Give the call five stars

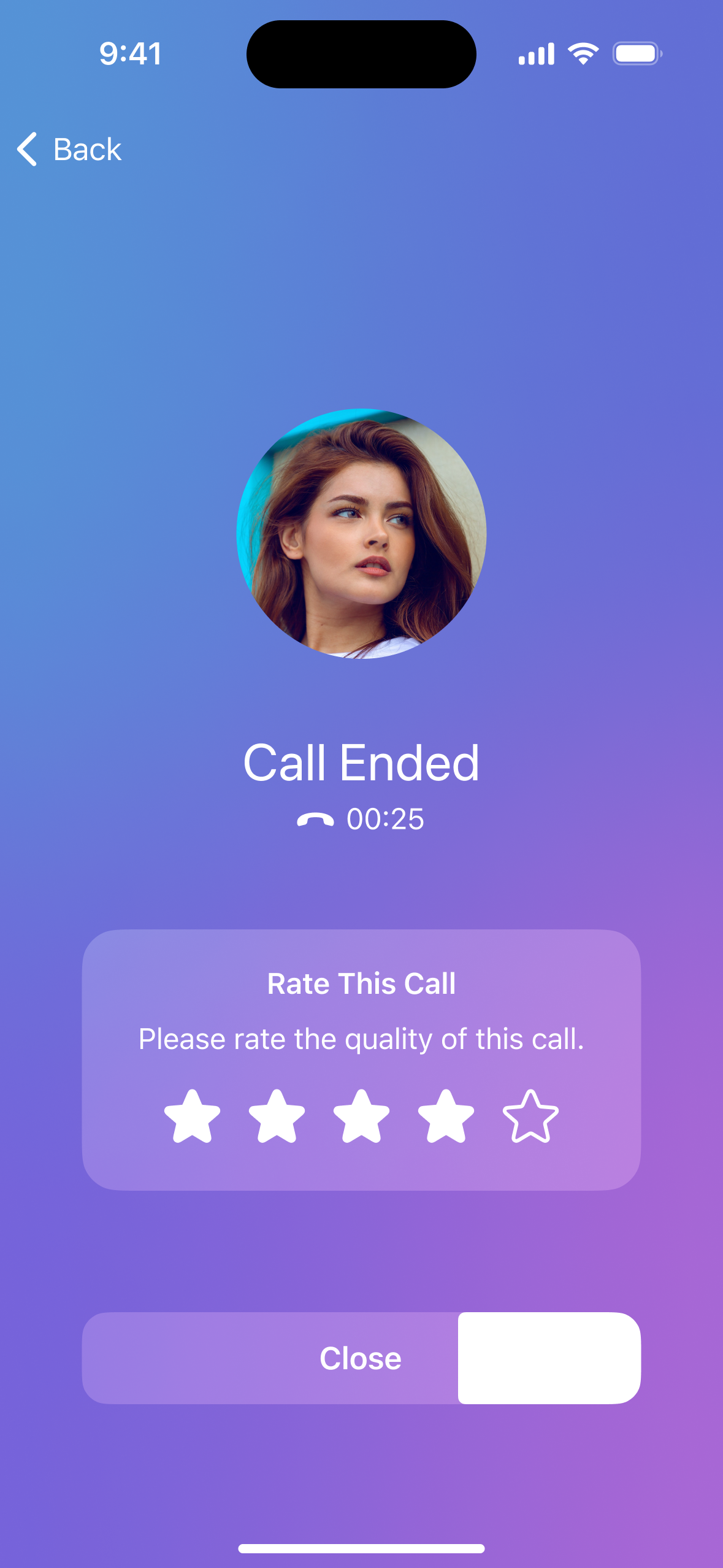[x=530, y=1116]
